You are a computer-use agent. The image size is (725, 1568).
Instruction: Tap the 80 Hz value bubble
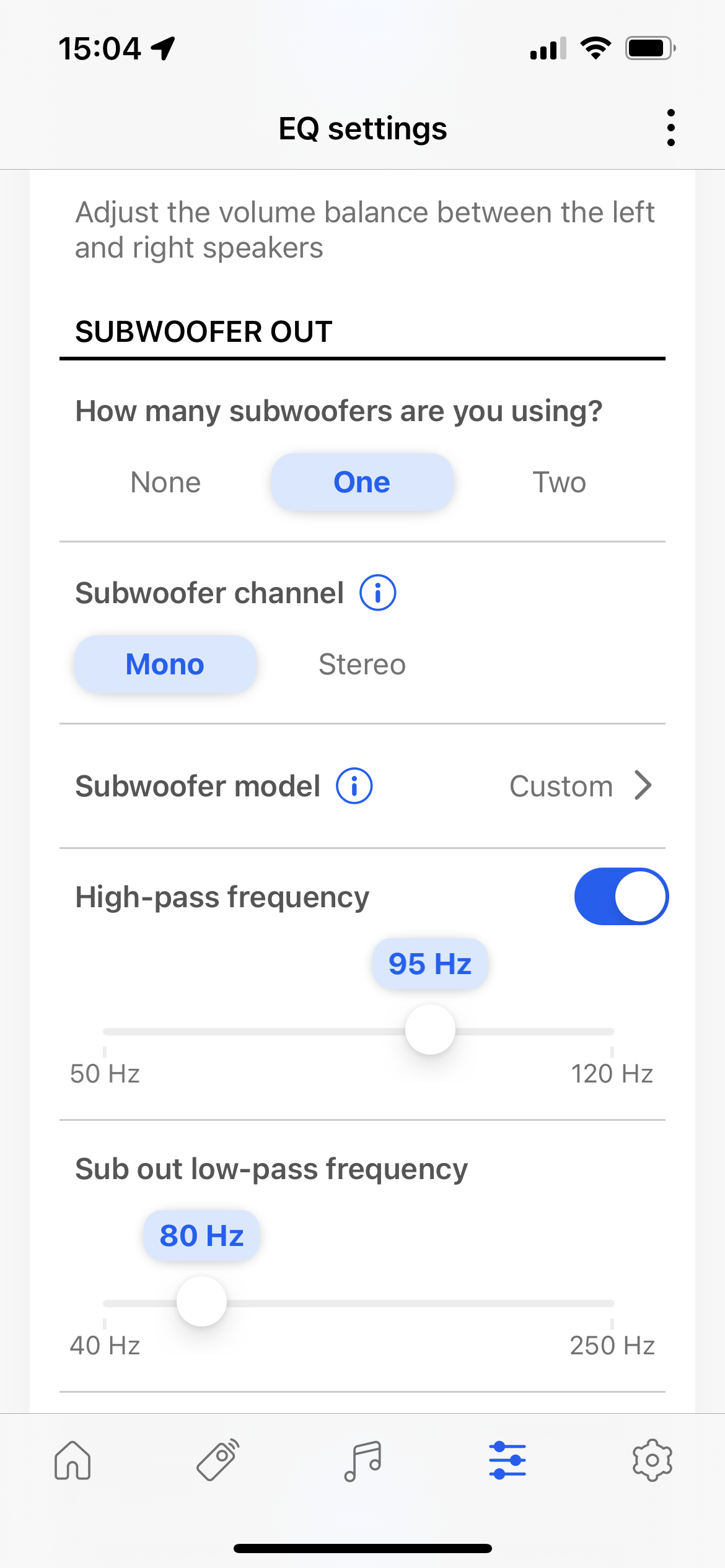pyautogui.click(x=201, y=1234)
